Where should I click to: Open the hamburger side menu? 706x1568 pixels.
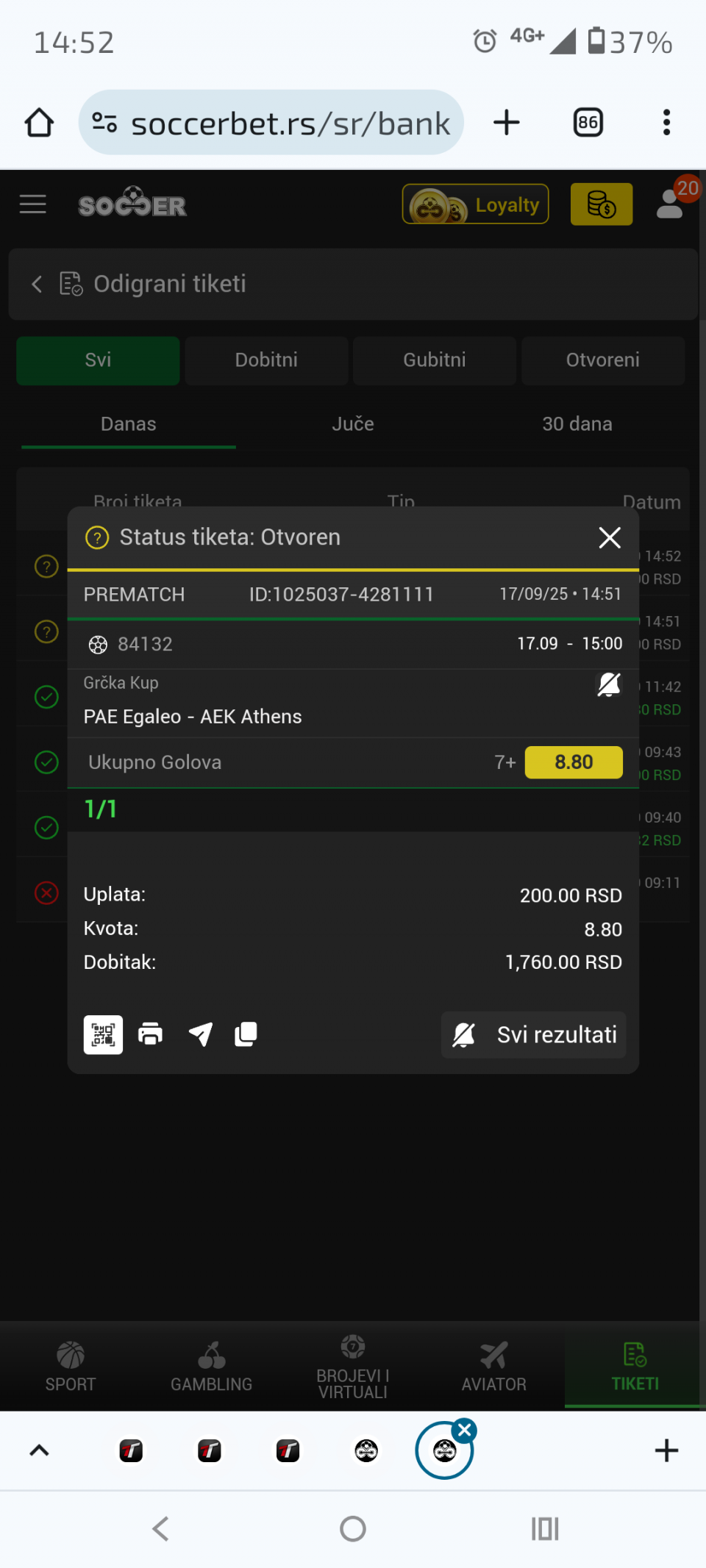[x=33, y=204]
